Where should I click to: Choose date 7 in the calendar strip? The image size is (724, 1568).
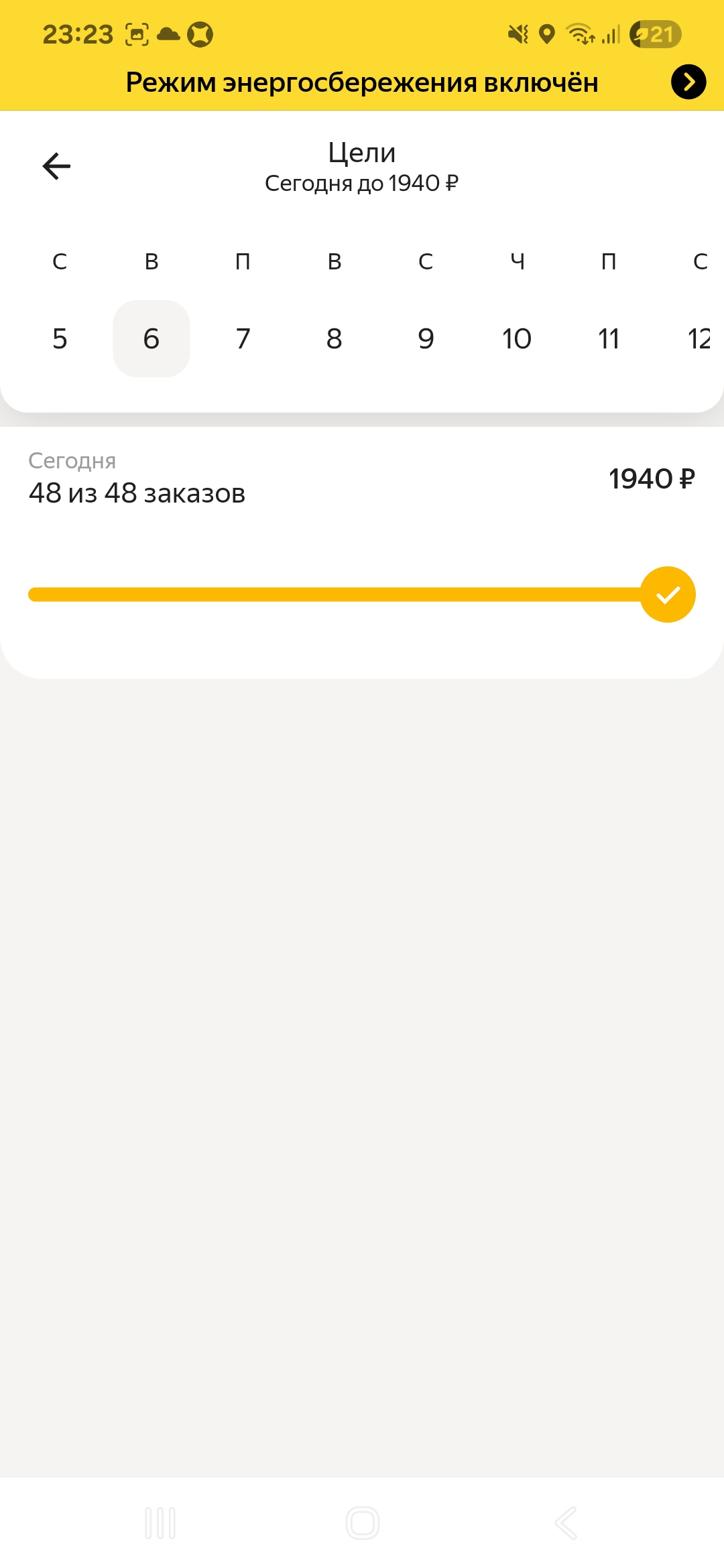(x=243, y=338)
